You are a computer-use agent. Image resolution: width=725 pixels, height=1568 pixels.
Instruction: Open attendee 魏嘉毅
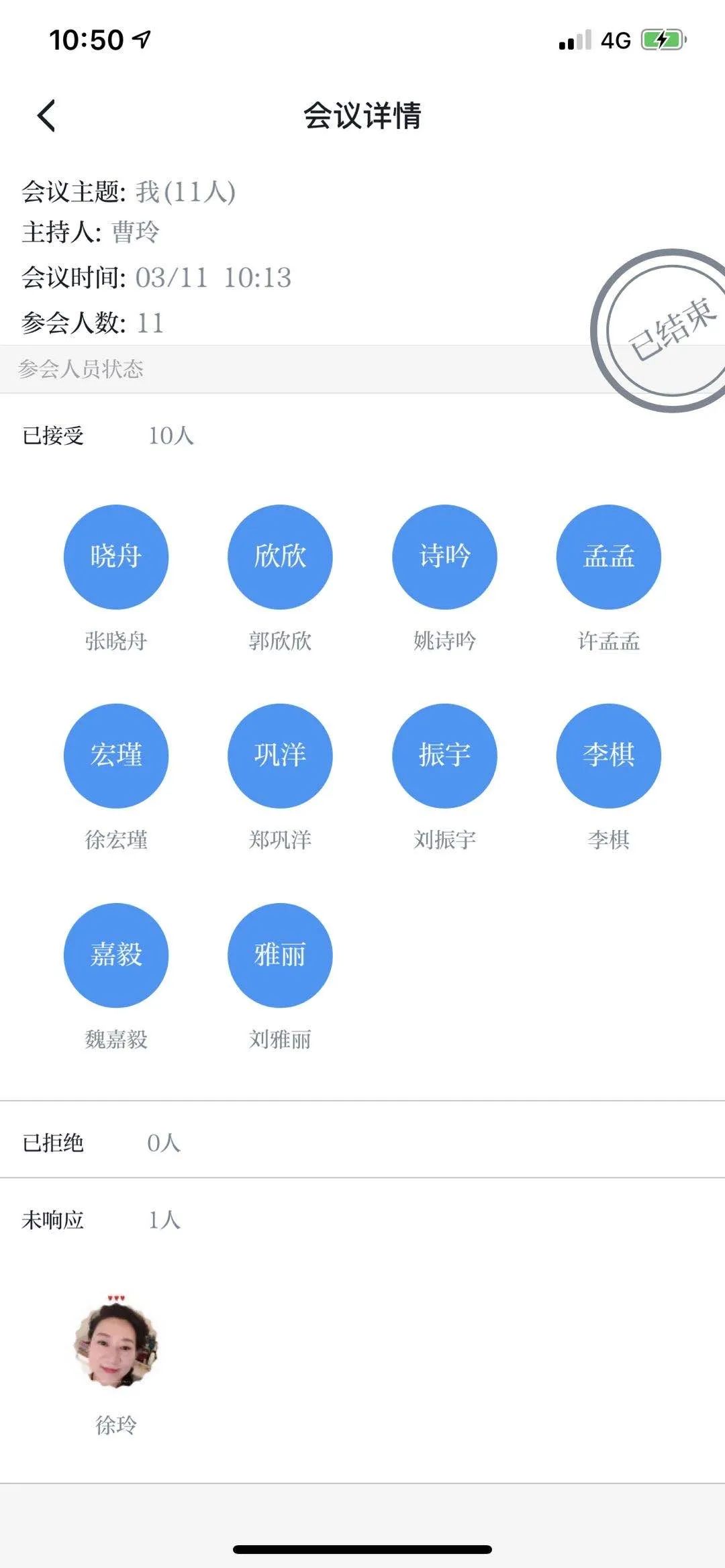click(116, 955)
